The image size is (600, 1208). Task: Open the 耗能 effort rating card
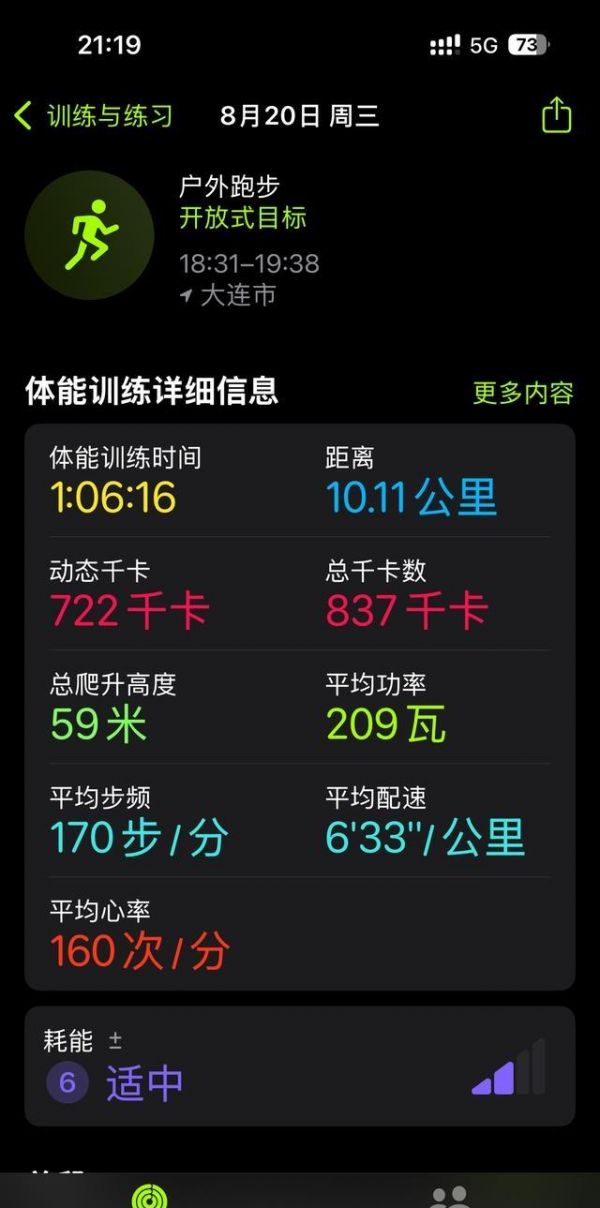(x=300, y=1066)
